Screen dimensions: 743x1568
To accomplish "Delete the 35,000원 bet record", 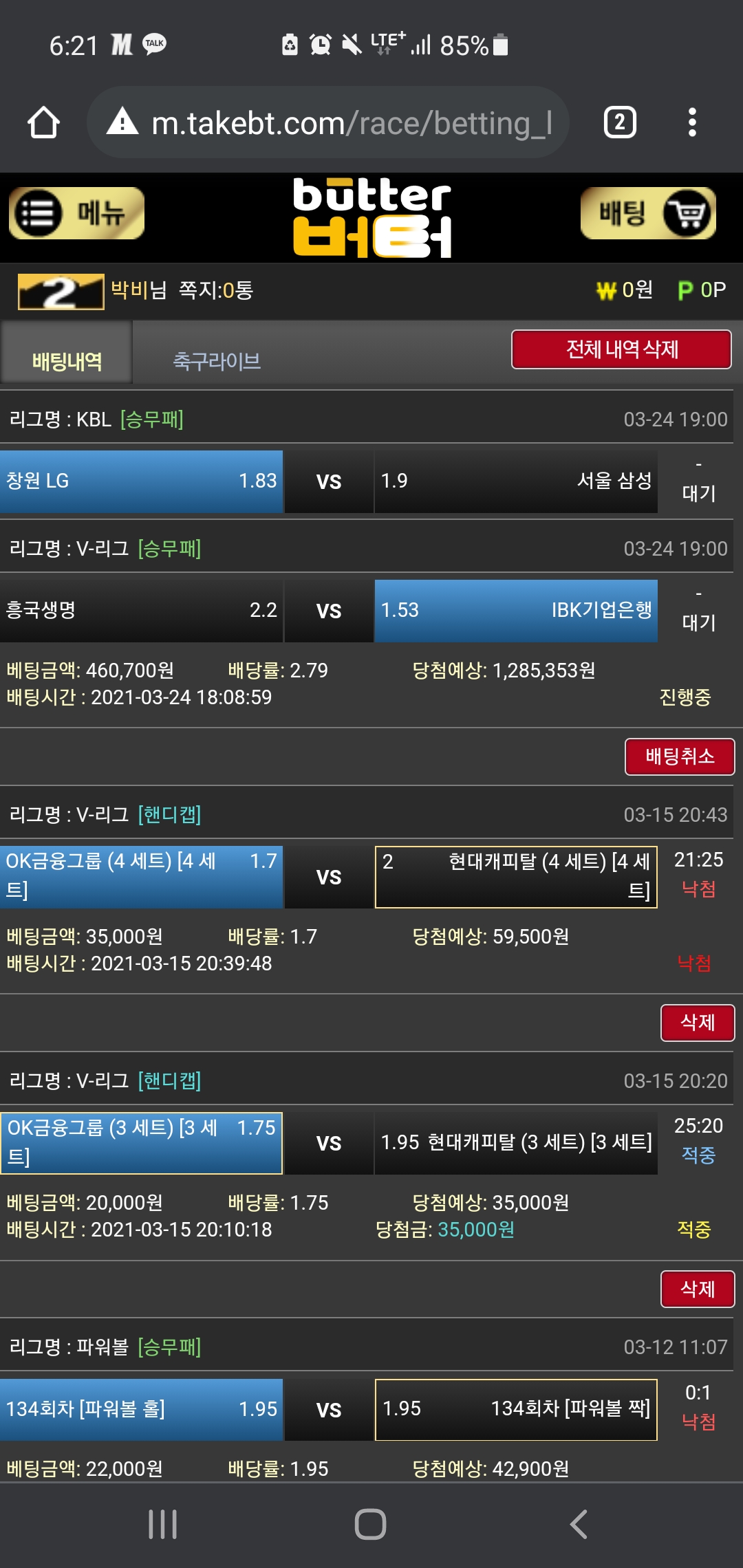I will [697, 1023].
